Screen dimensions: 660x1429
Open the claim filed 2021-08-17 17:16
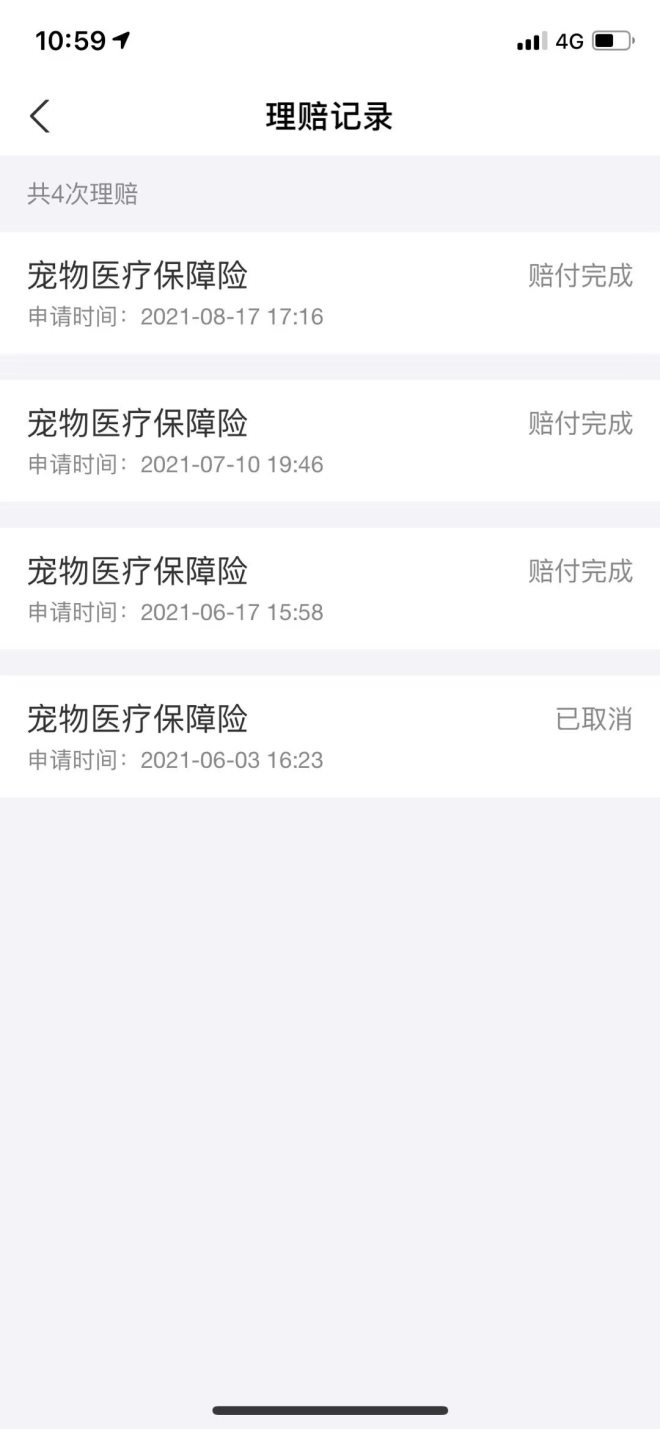click(330, 293)
